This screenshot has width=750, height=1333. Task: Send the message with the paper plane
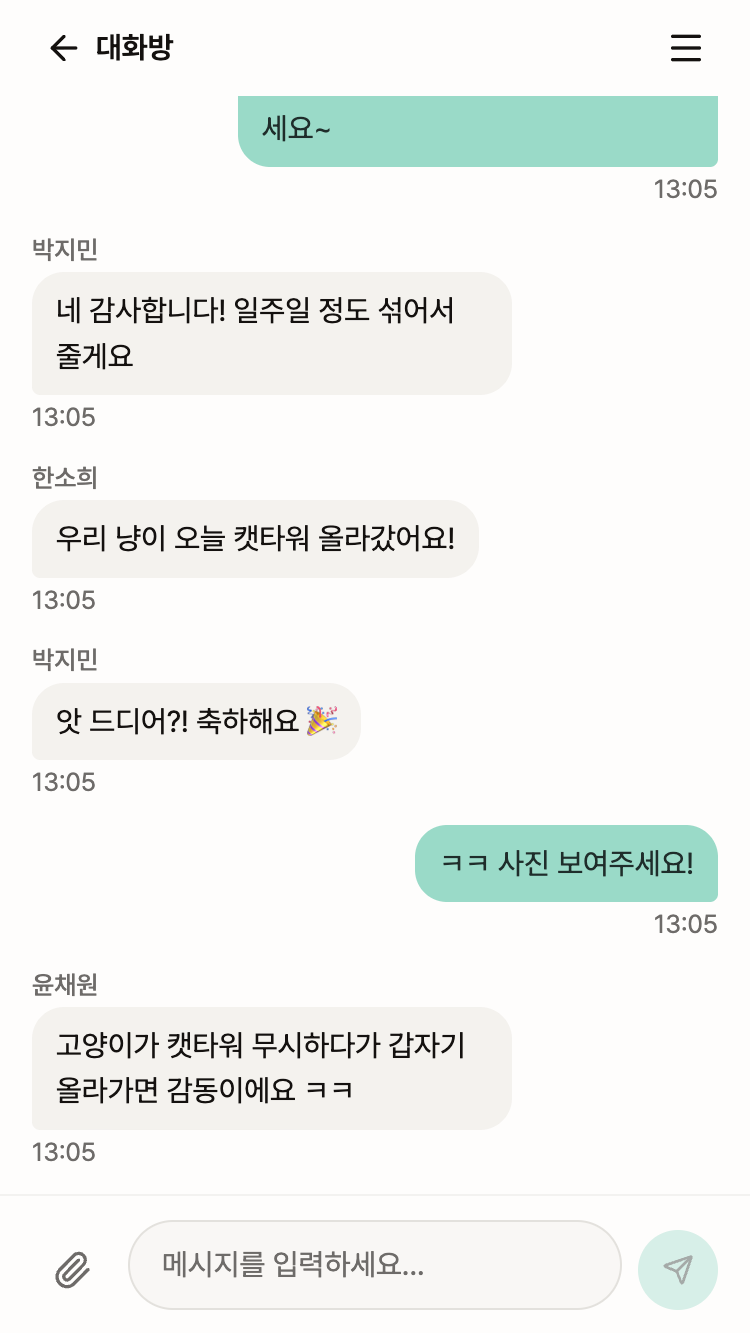pos(677,1270)
